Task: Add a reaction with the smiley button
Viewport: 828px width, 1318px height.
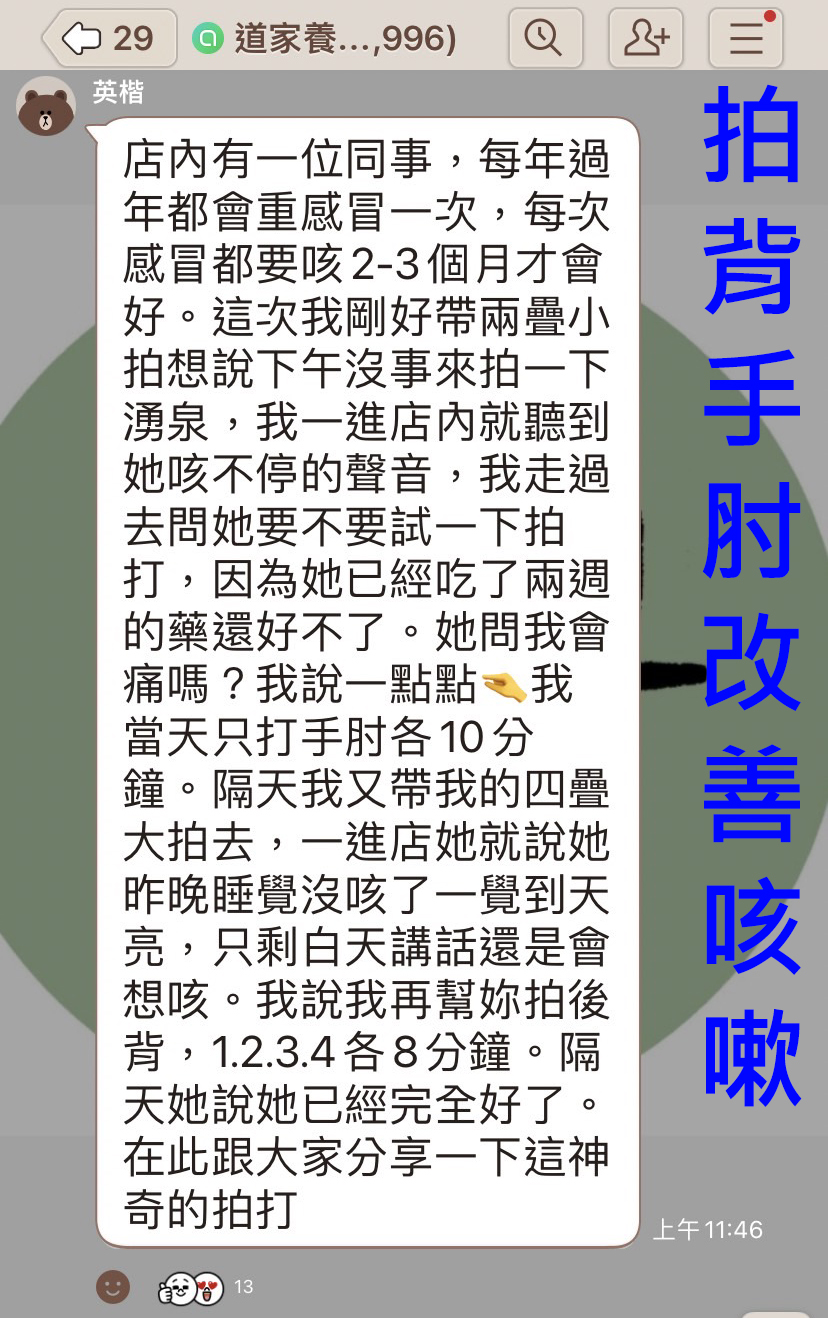Action: 113,1286
